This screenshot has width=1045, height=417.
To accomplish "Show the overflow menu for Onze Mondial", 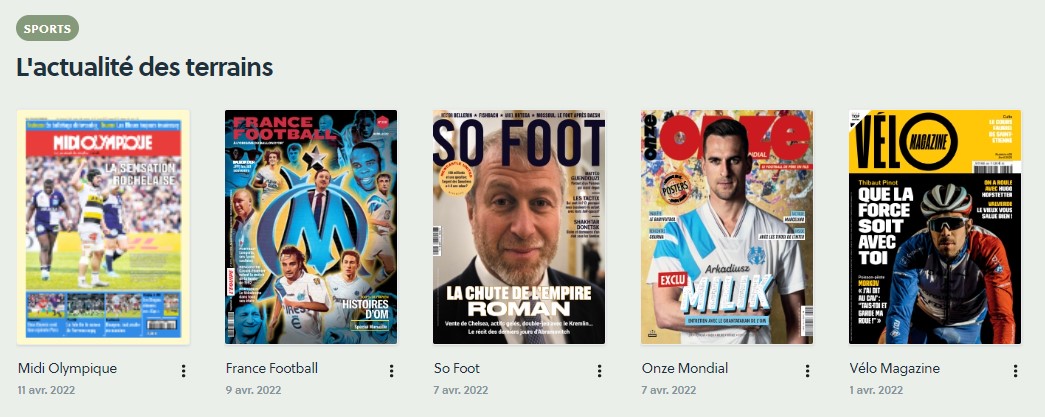I will pos(807,371).
